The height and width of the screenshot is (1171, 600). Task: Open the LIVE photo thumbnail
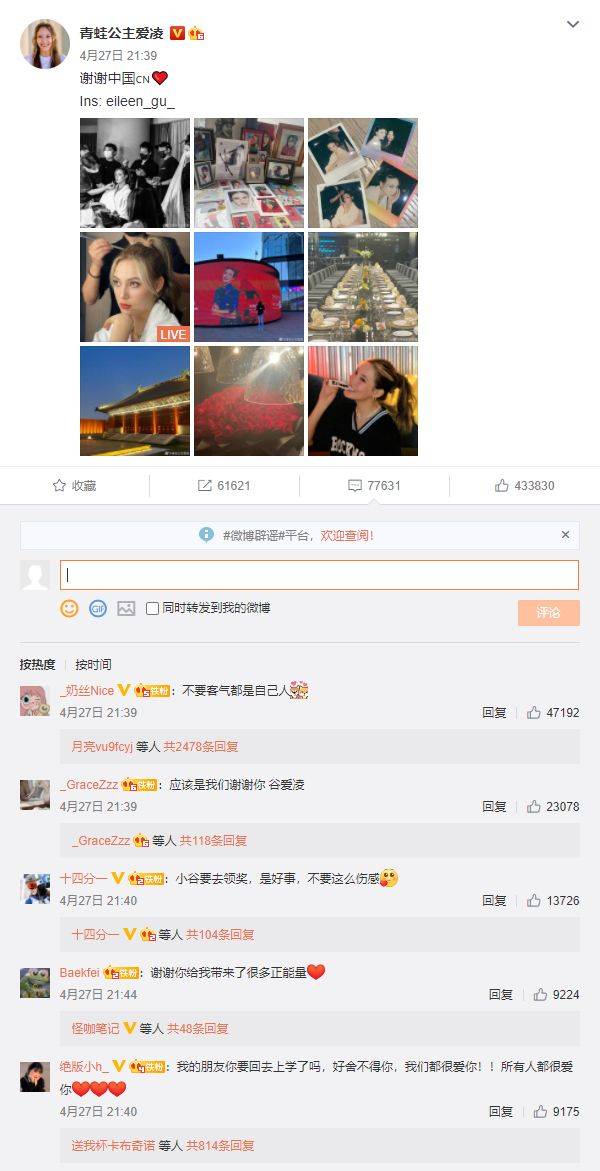135,287
